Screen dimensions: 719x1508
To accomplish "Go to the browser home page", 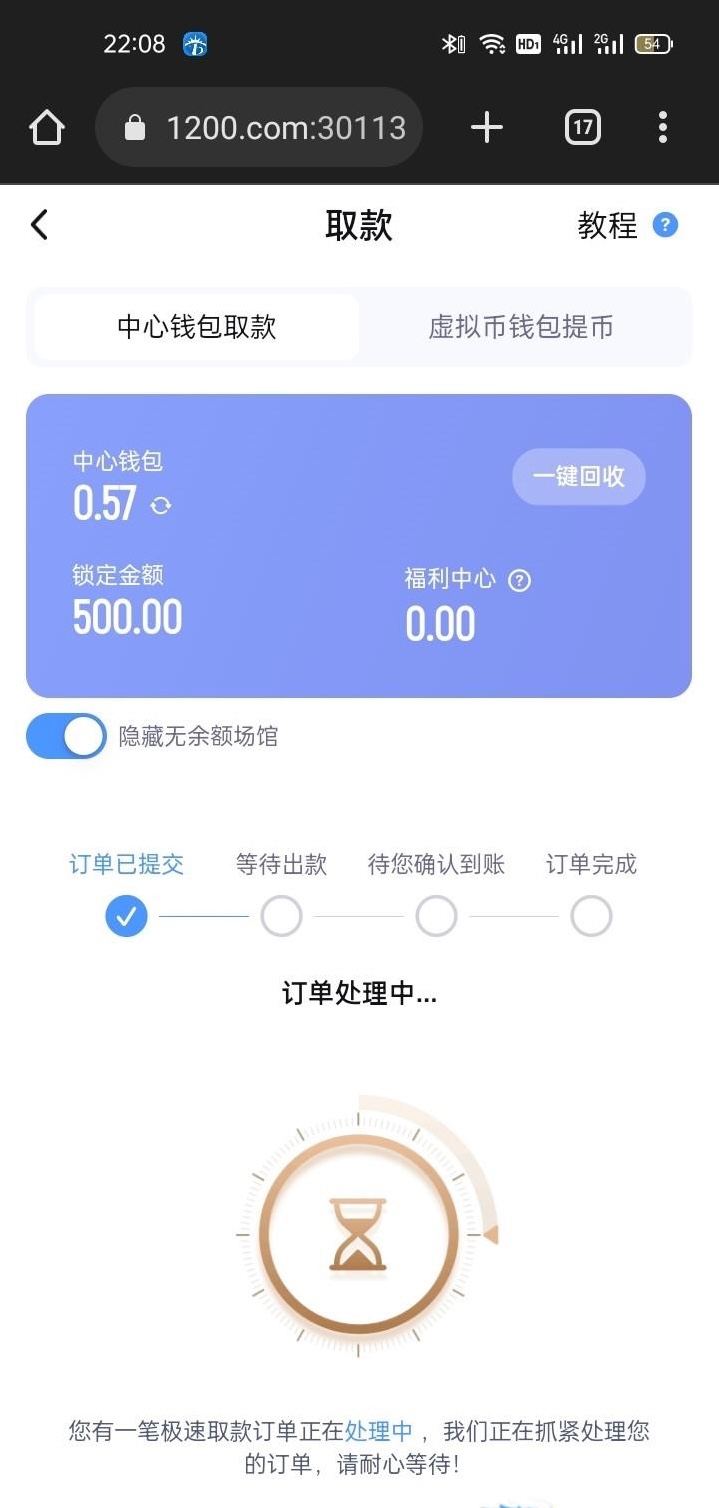I will pos(46,128).
